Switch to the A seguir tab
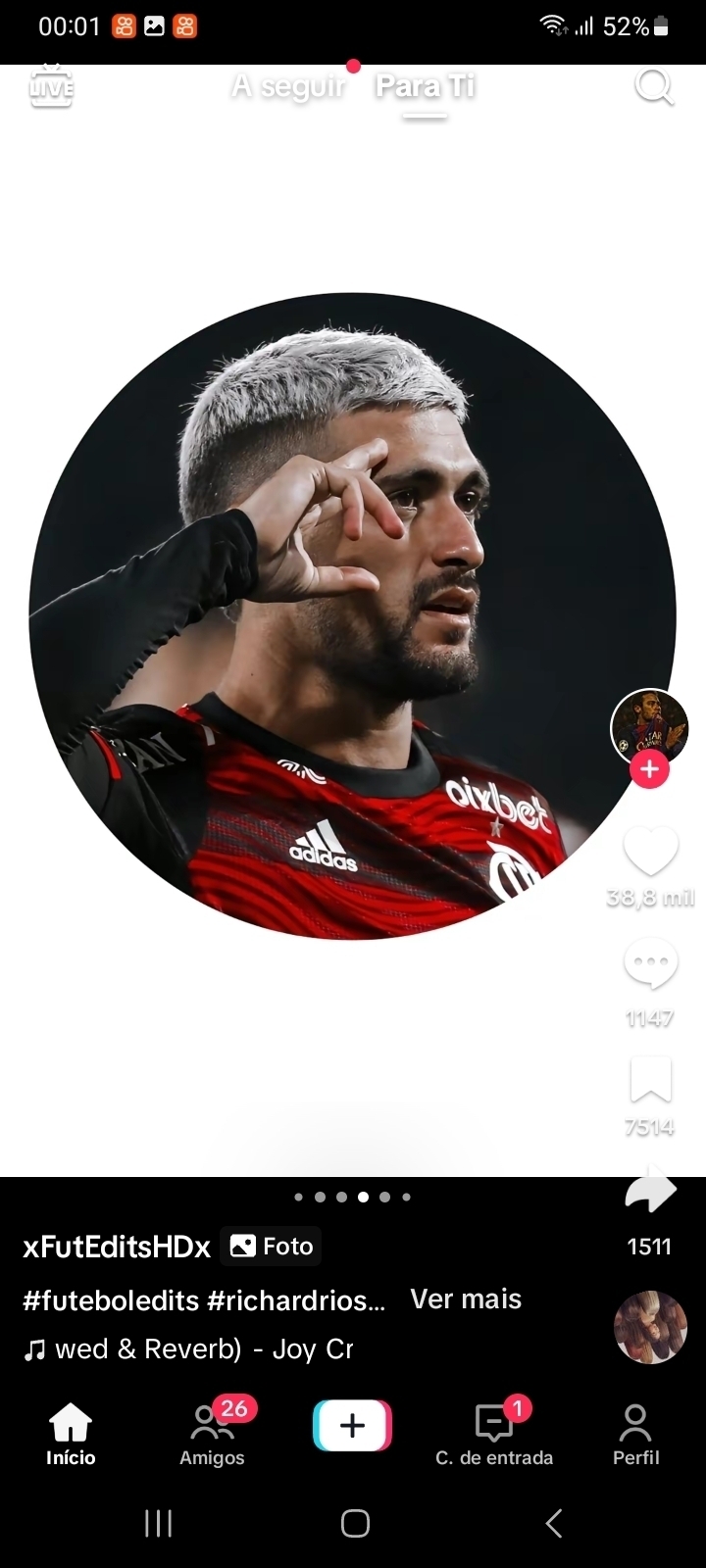Image resolution: width=706 pixels, height=1568 pixels. coord(288,86)
